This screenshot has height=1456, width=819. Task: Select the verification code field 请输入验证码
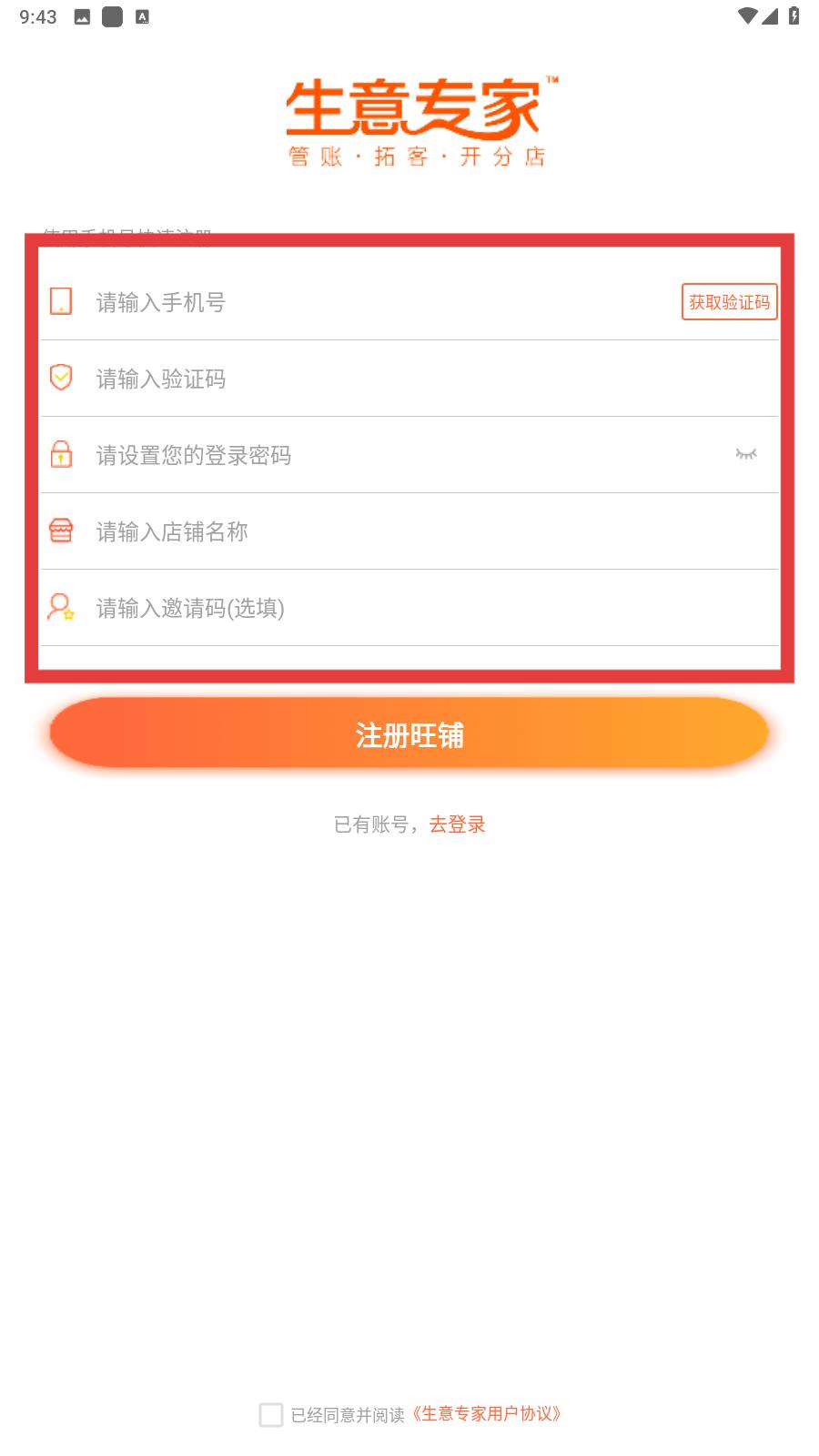409,379
